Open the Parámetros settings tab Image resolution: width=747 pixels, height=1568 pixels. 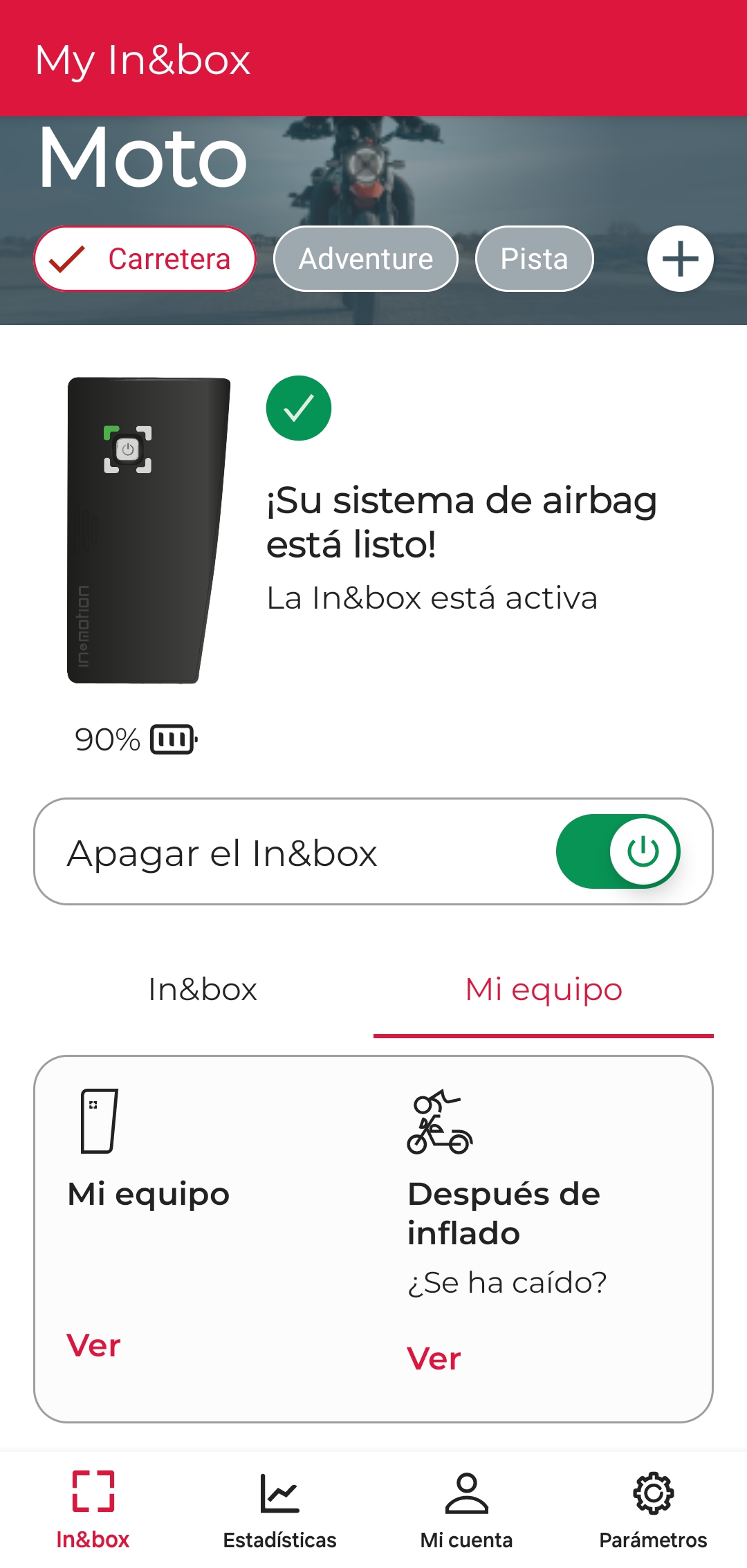tap(653, 1509)
